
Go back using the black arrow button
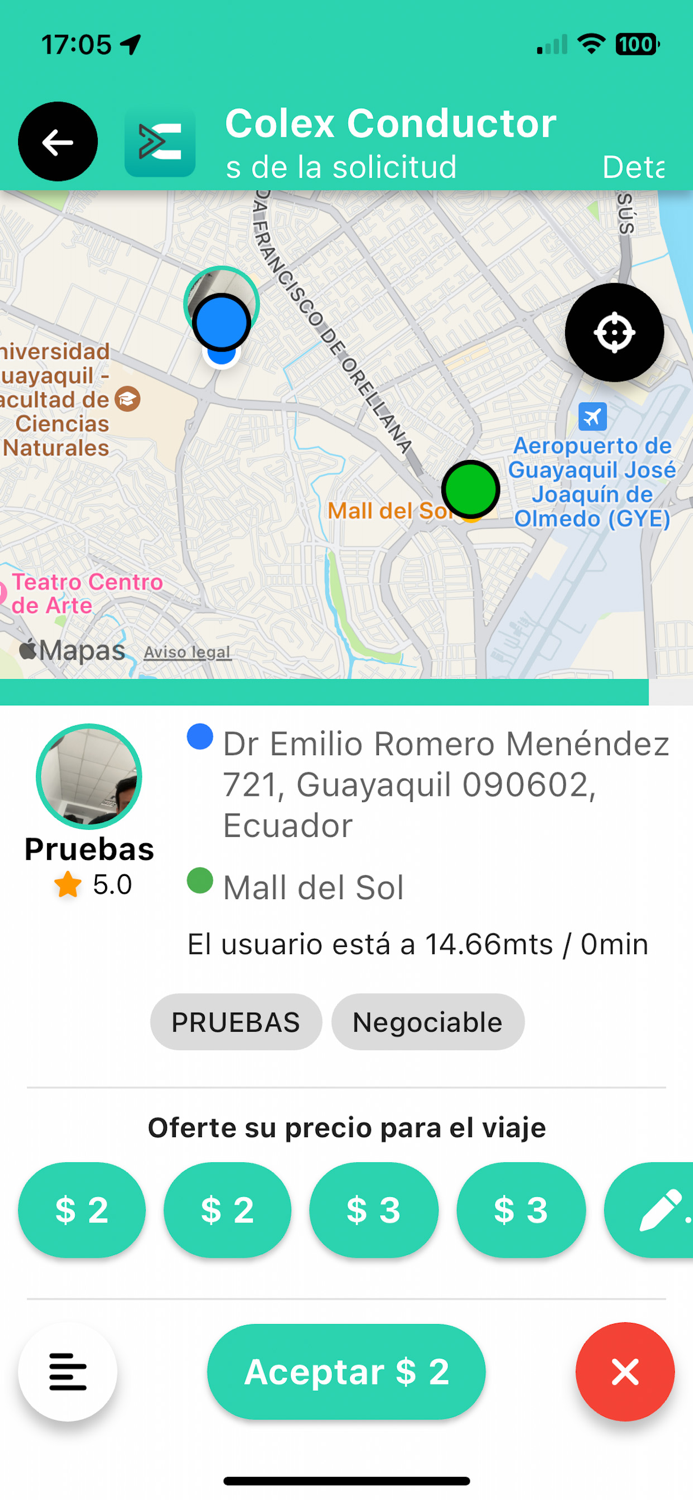point(58,142)
